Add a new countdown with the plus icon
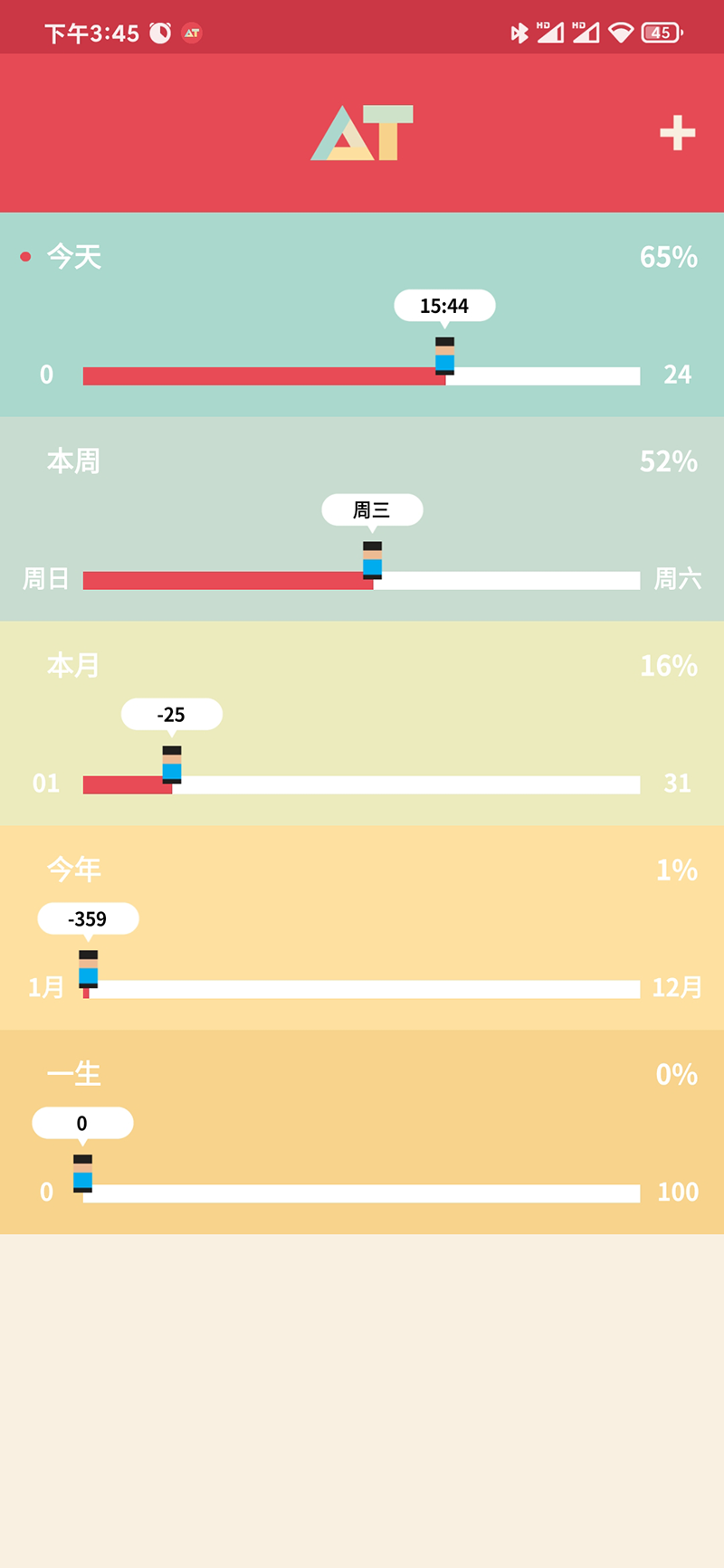The width and height of the screenshot is (724, 1568). pyautogui.click(x=677, y=133)
